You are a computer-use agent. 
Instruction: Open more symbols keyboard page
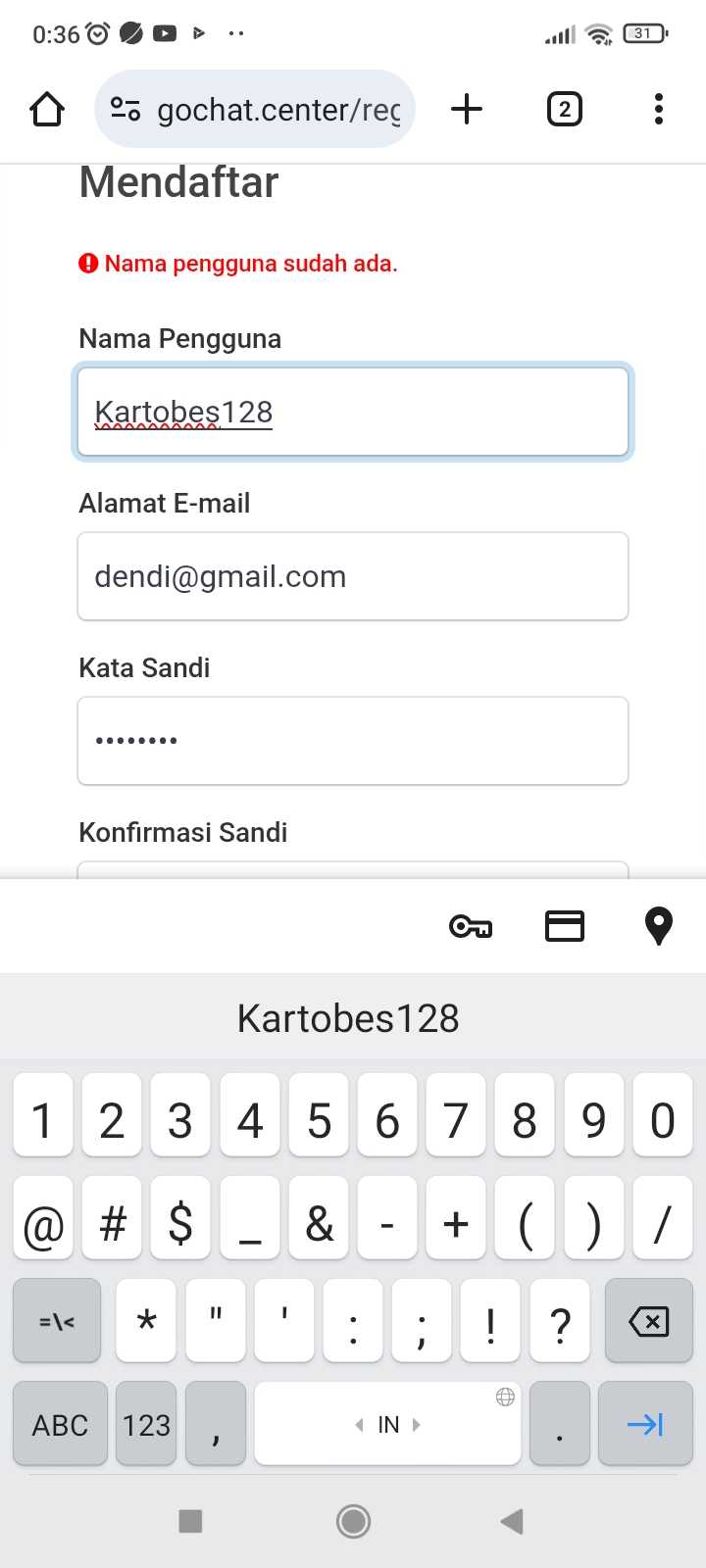coord(57,1322)
